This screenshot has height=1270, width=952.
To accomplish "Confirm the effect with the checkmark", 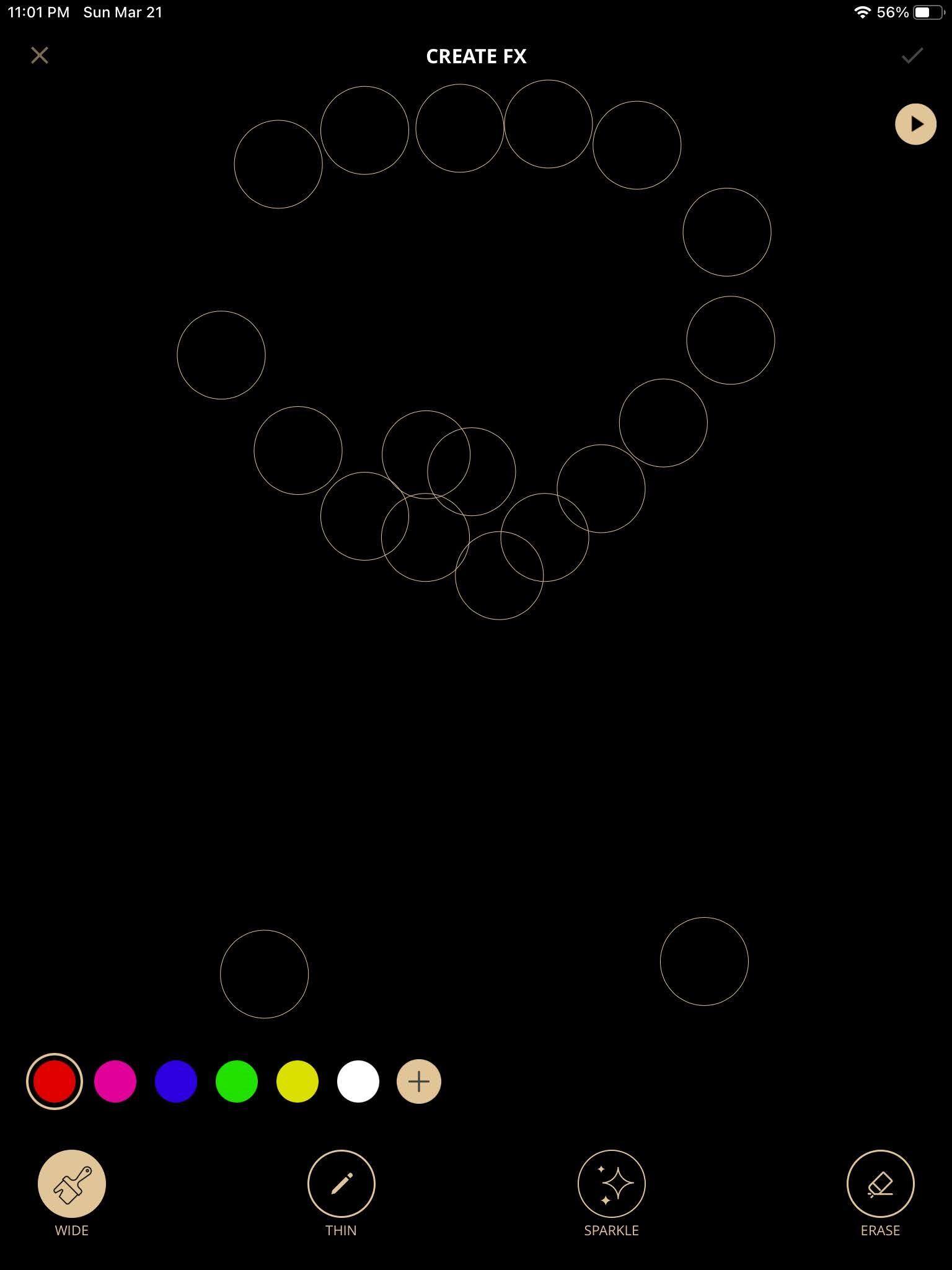I will (912, 56).
